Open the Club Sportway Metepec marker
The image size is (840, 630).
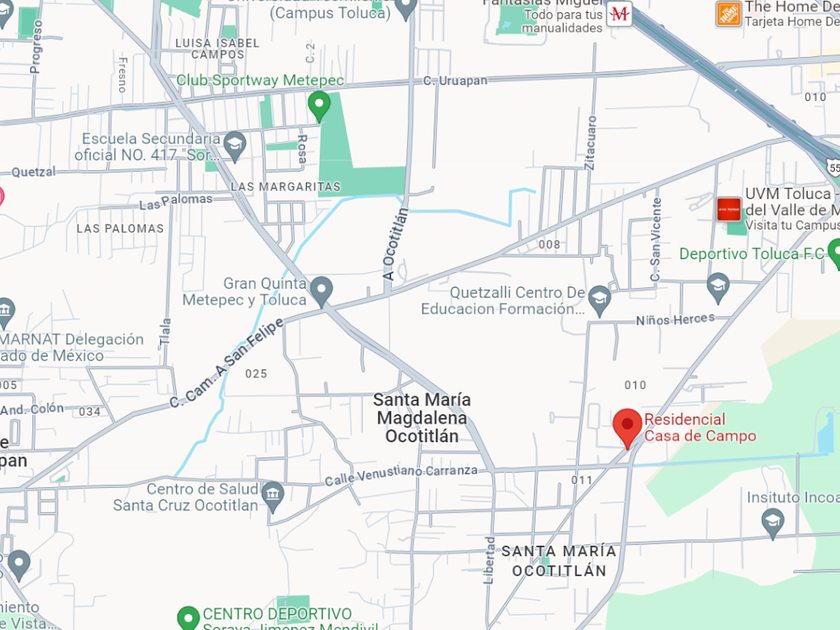(x=319, y=106)
